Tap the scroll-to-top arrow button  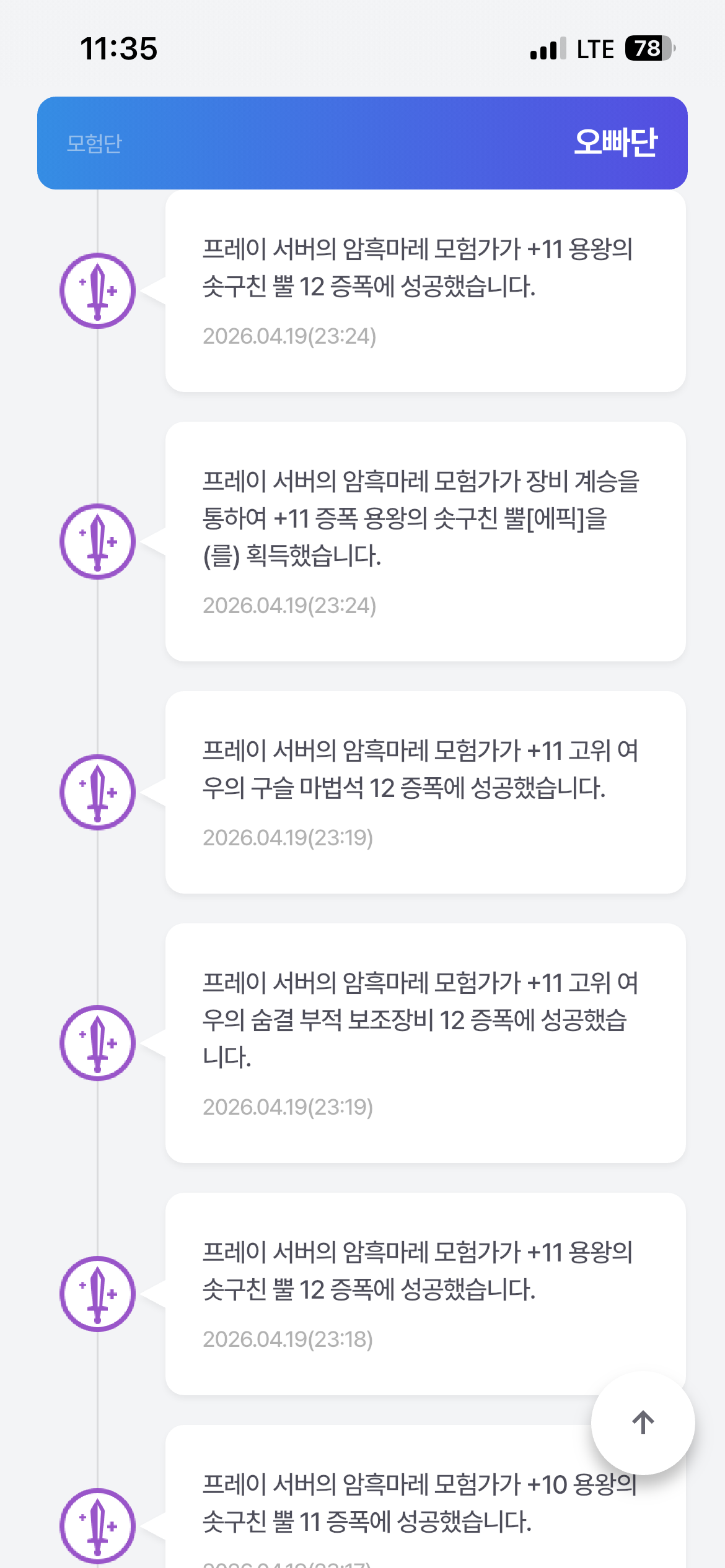coord(643,1422)
